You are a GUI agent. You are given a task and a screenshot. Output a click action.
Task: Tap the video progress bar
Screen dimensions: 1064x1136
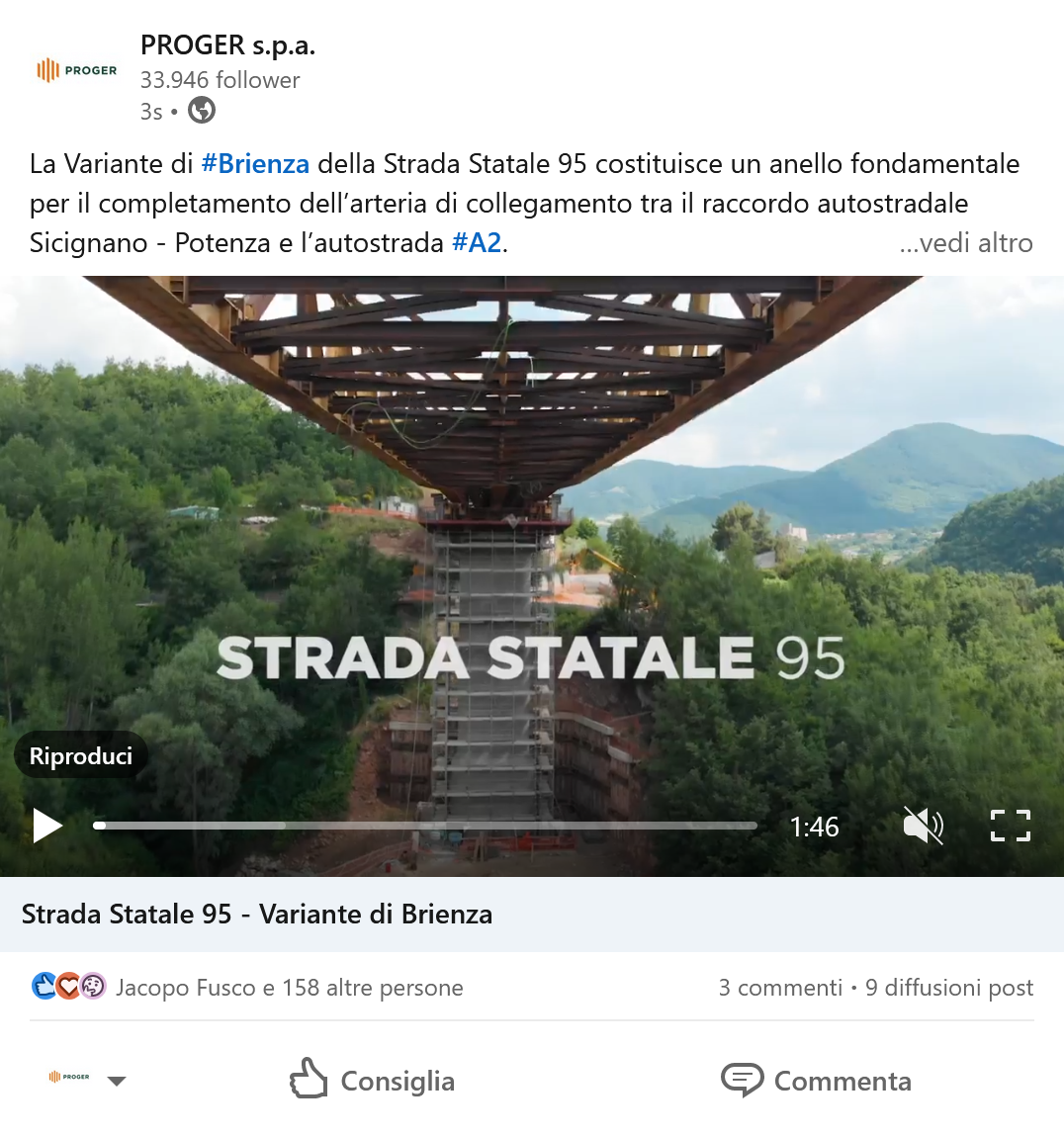(425, 826)
